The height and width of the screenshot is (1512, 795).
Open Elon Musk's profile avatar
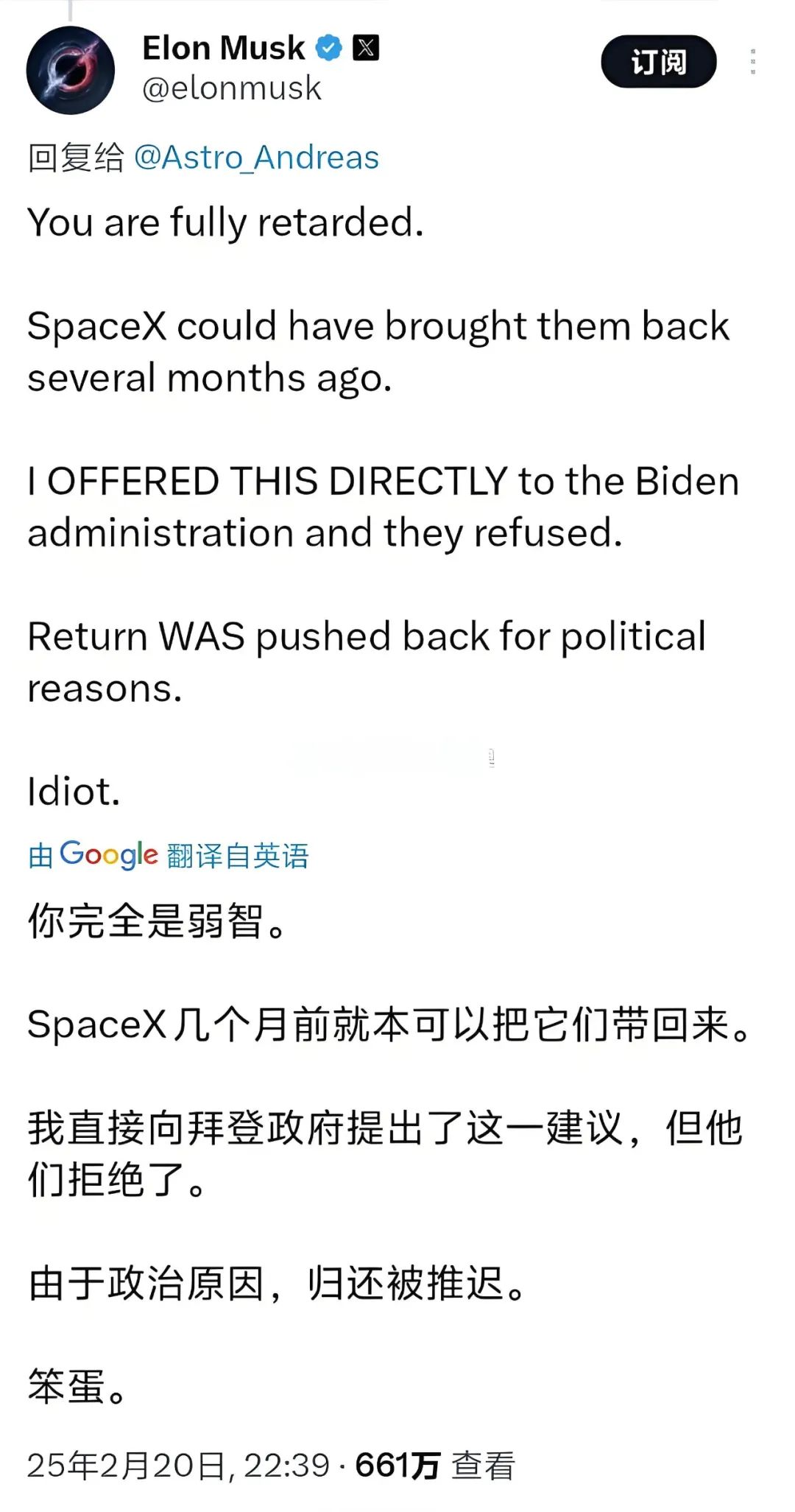point(71,70)
